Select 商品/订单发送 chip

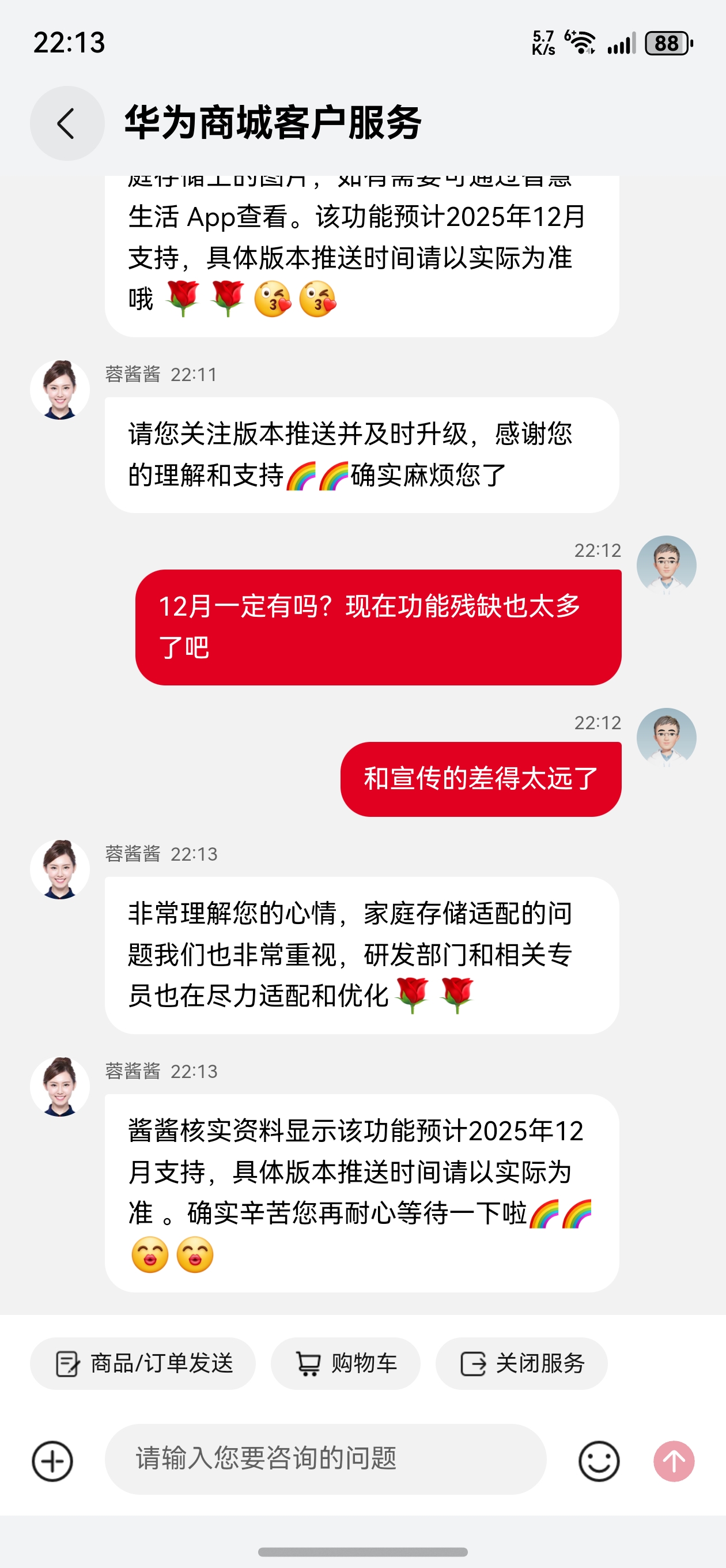click(143, 1363)
